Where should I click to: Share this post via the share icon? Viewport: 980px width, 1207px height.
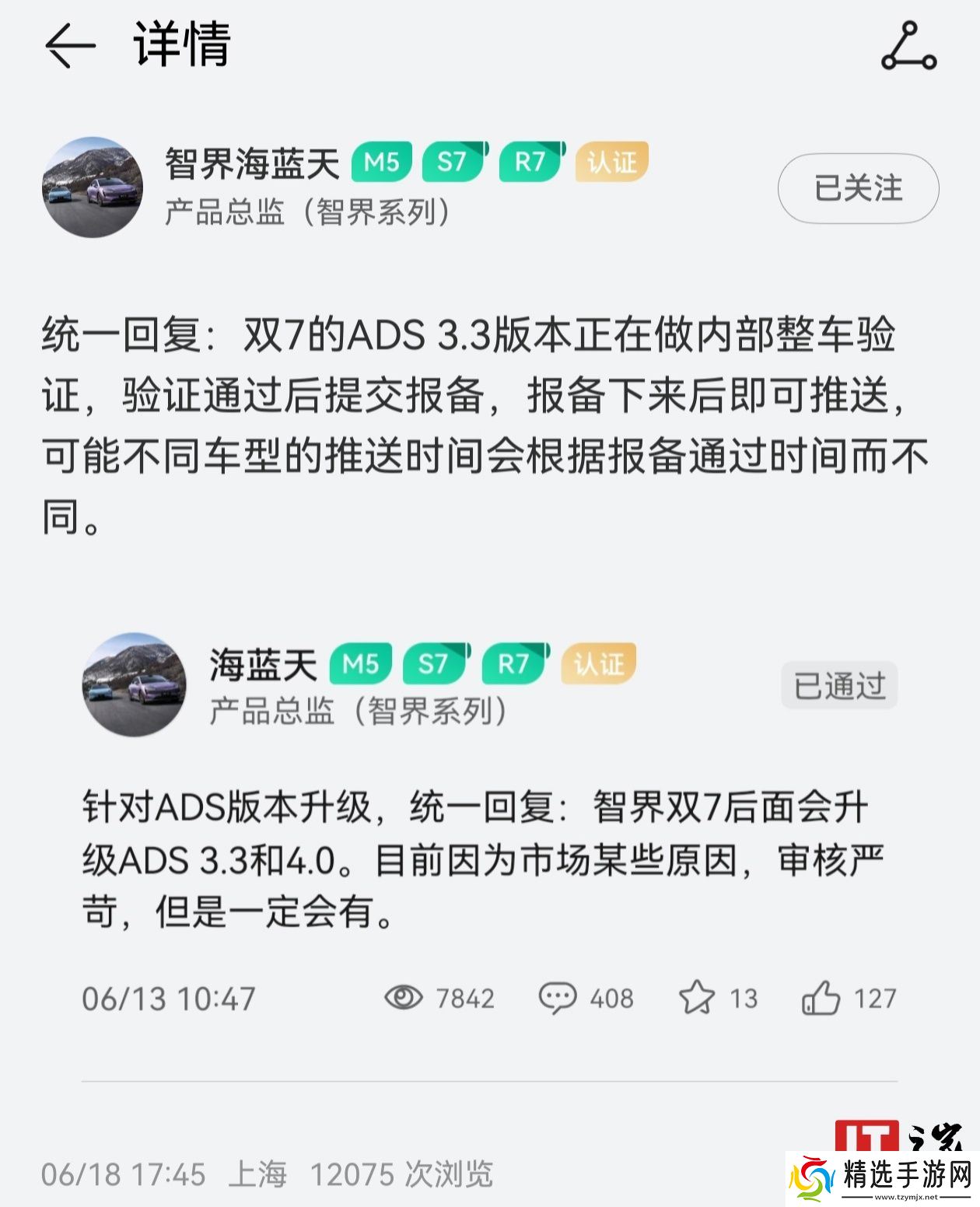[x=908, y=47]
